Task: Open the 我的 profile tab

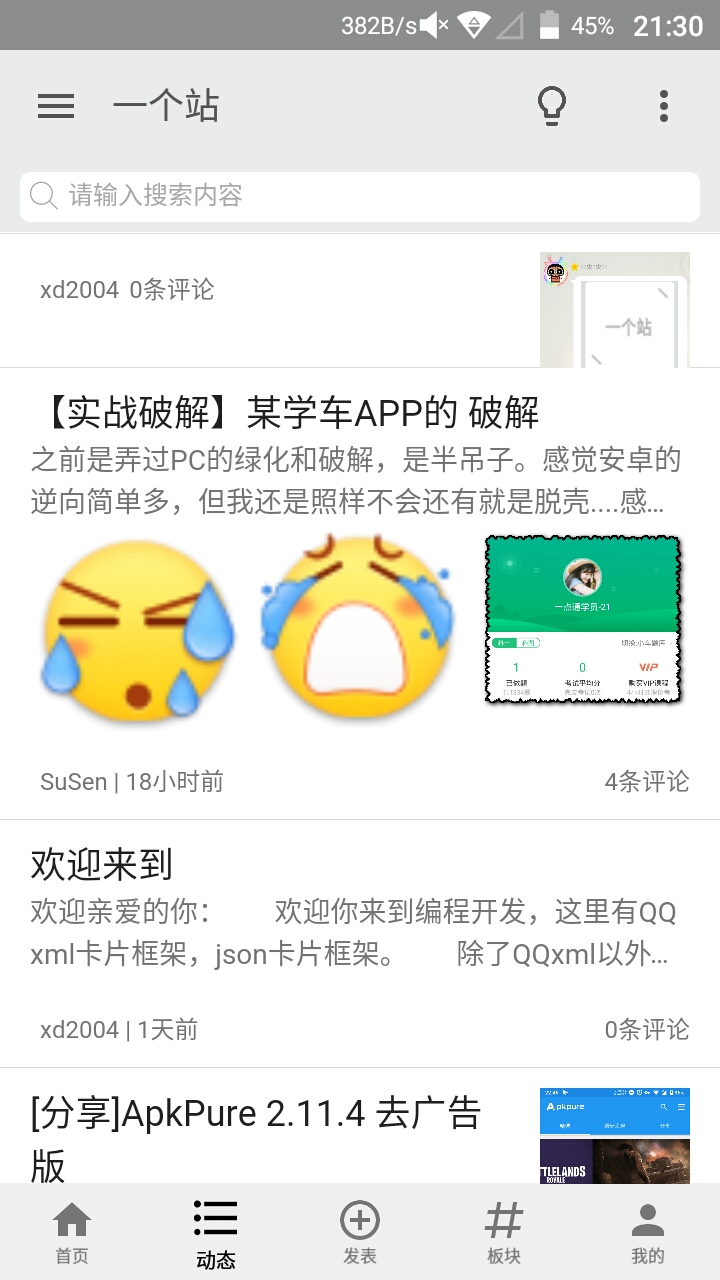Action: 648,1233
